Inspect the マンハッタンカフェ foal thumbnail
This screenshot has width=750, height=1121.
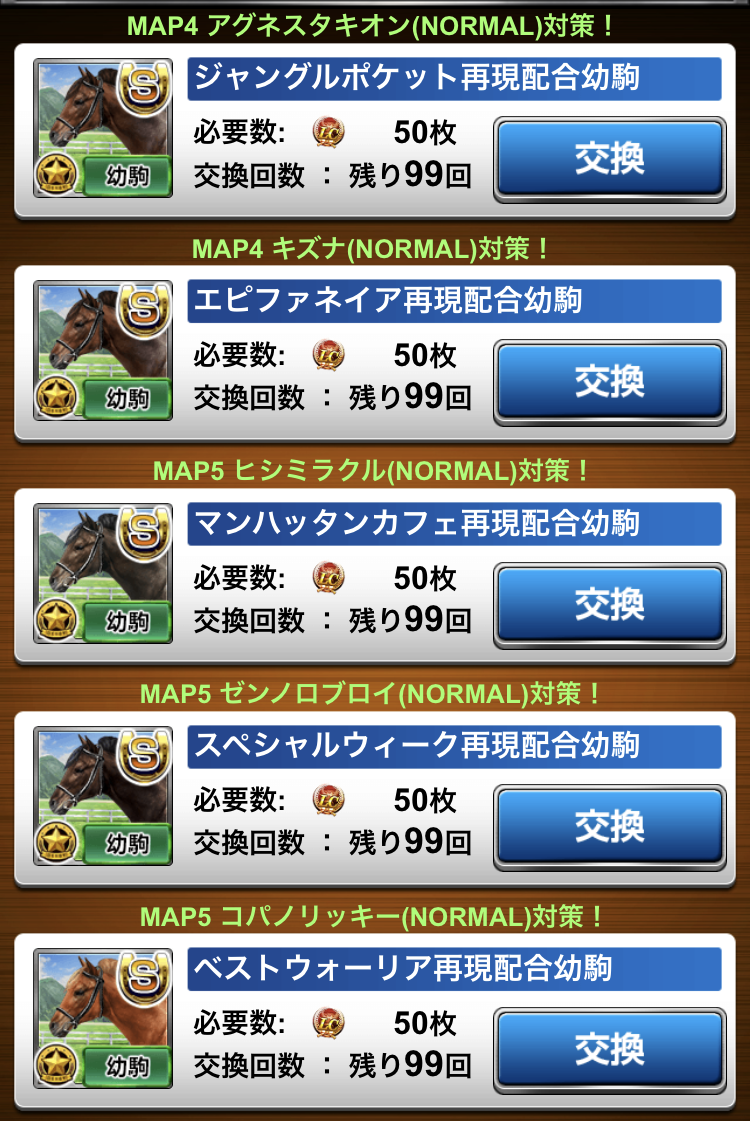point(103,573)
